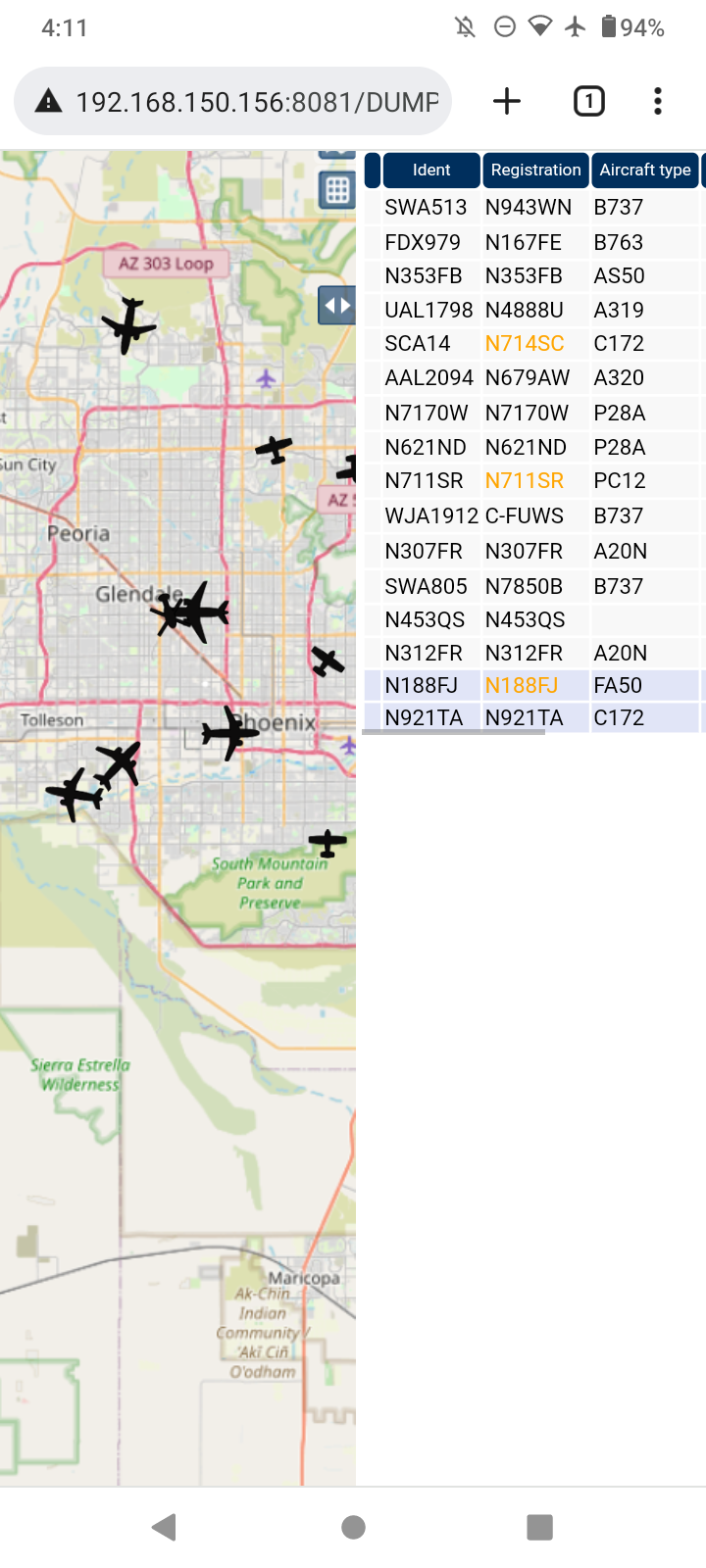Open the browser overflow menu
Screen dimensions: 706x1568
click(x=658, y=101)
